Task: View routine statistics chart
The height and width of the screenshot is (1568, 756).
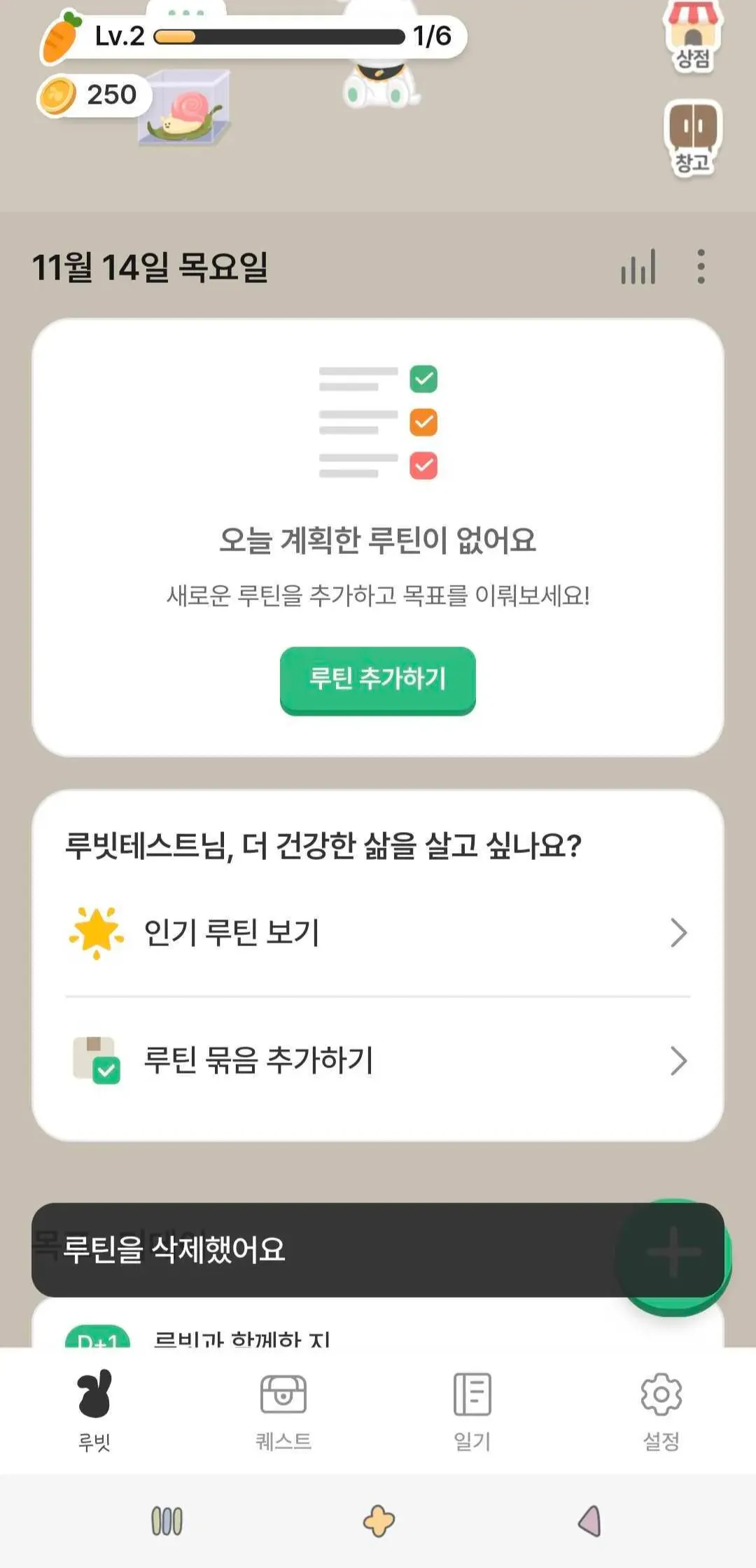Action: pyautogui.click(x=638, y=267)
